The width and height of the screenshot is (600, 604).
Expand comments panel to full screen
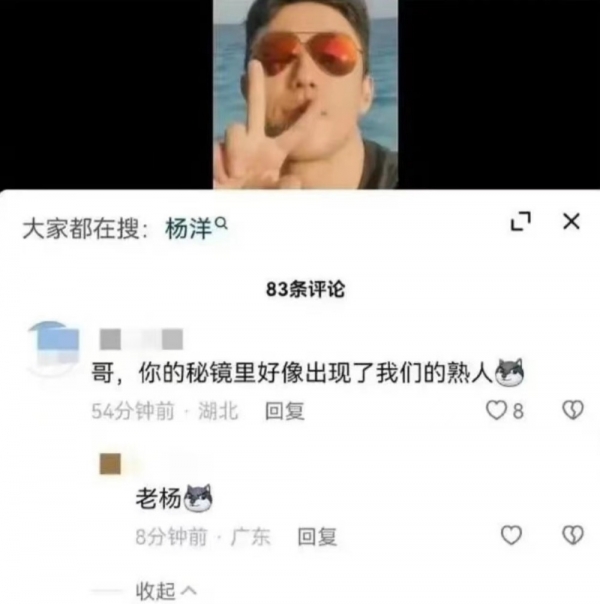click(x=520, y=223)
